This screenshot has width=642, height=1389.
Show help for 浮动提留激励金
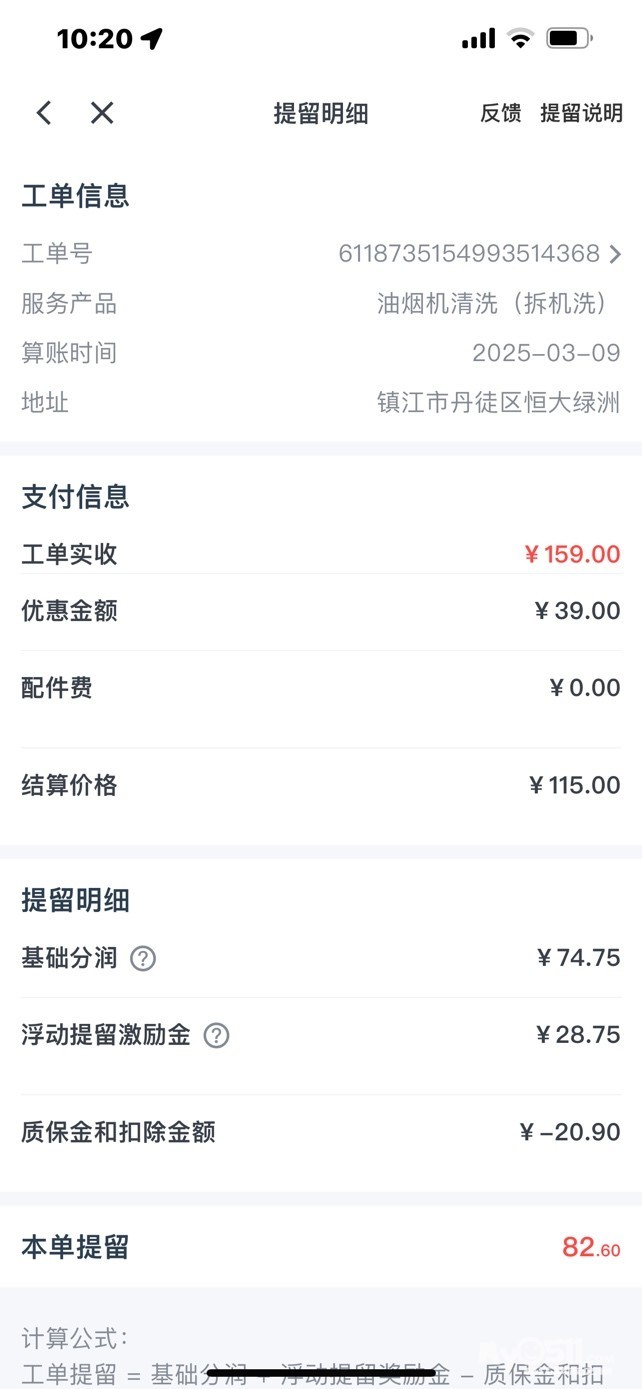point(216,1036)
